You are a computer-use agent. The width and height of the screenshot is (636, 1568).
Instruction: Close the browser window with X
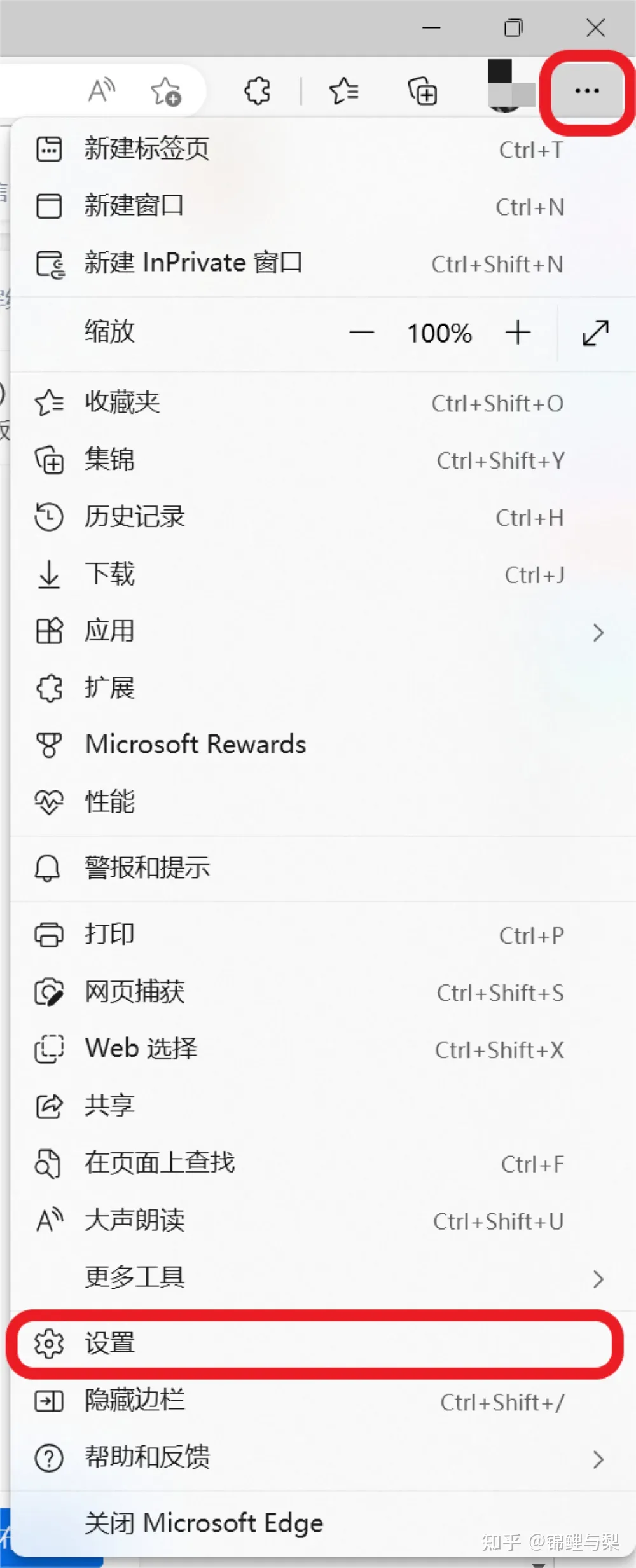[x=595, y=28]
